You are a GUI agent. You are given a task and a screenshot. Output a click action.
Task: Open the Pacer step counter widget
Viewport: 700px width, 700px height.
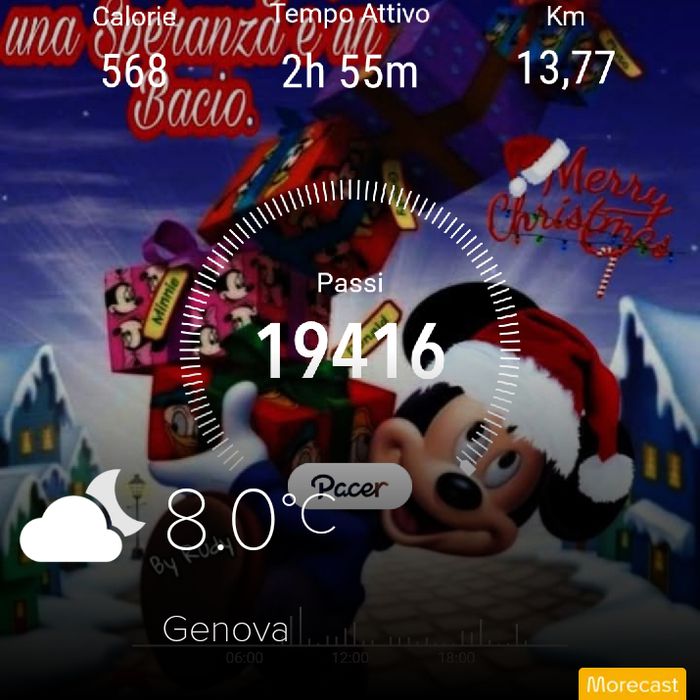(349, 486)
